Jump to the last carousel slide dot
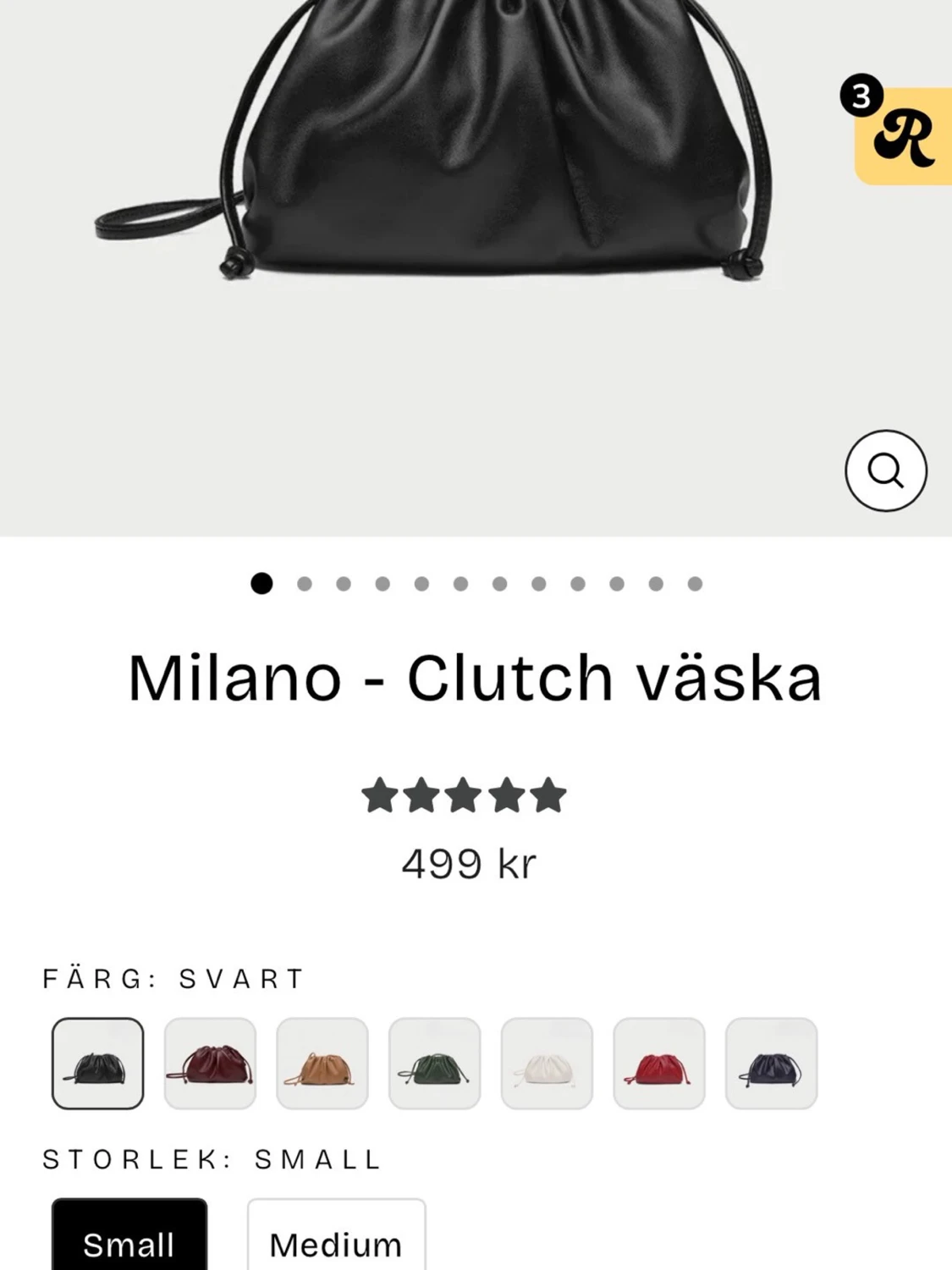The height and width of the screenshot is (1270, 952). click(694, 581)
